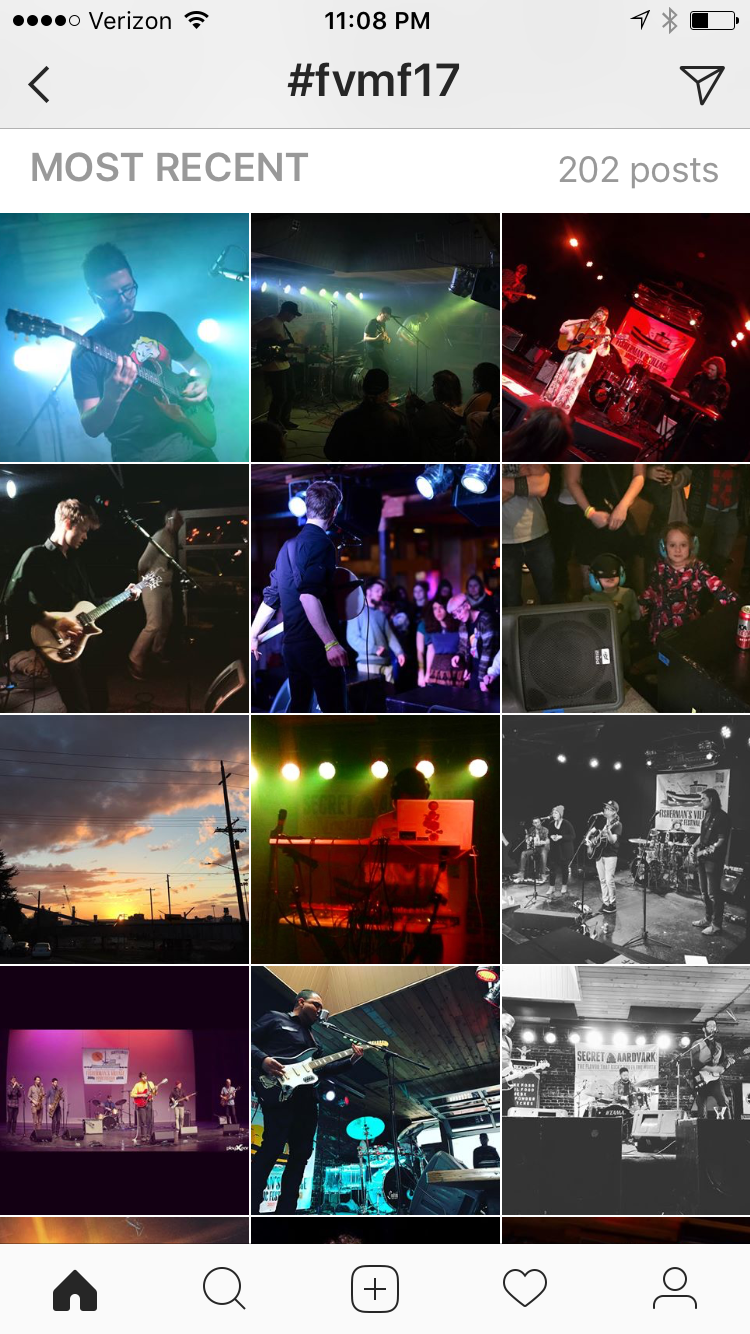This screenshot has height=1334, width=750.
Task: Open the guitarist photo in blue light
Action: [124, 337]
